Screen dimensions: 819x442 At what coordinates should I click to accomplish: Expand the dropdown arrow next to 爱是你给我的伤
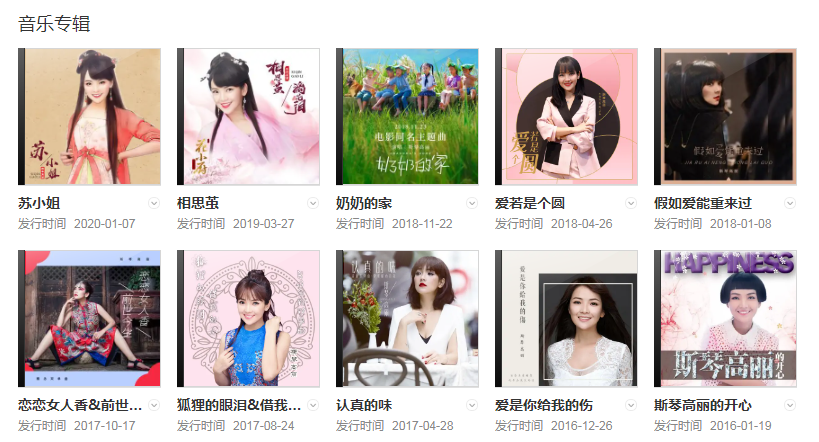pos(631,405)
